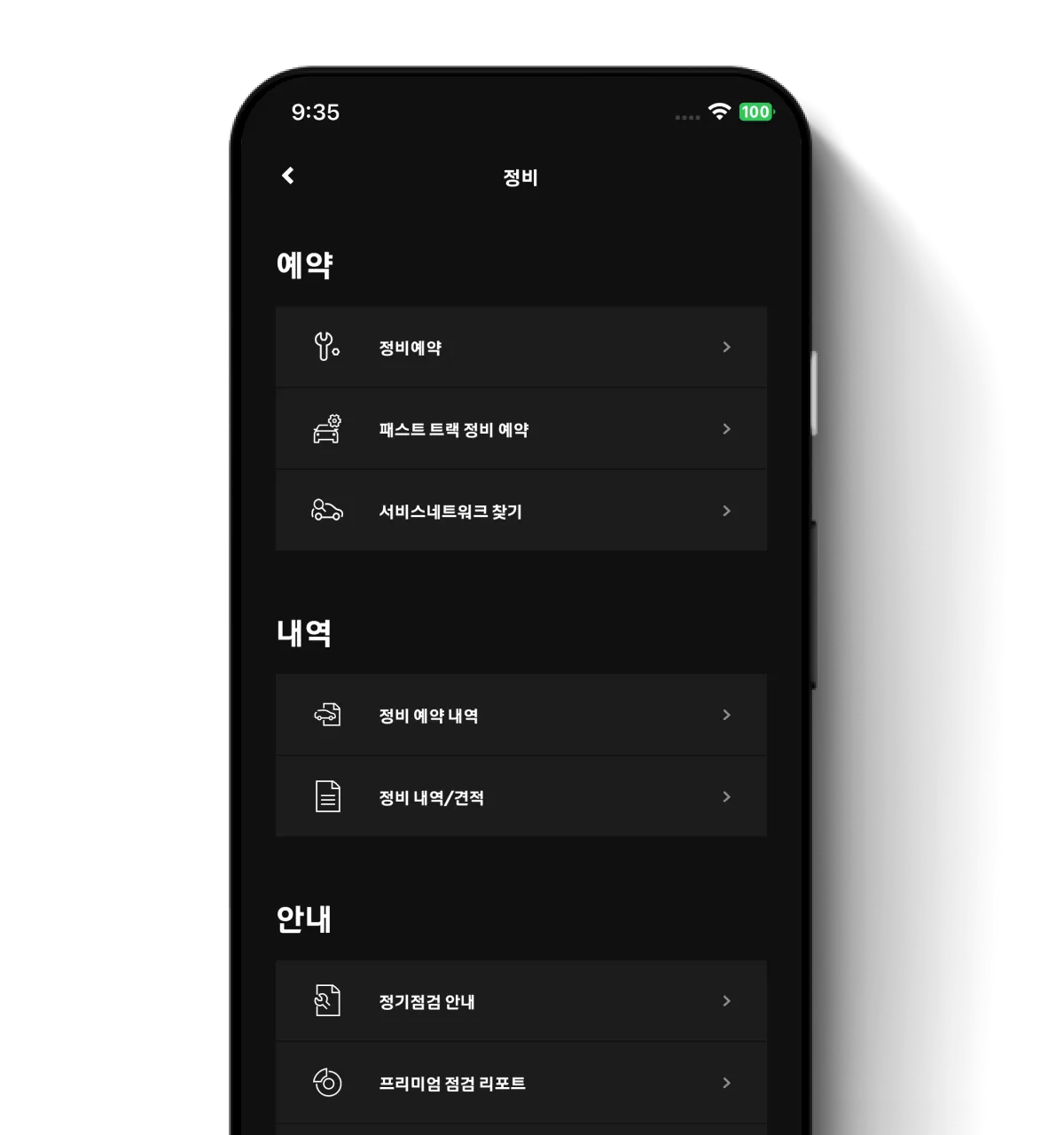Open 정기점검 안내
This screenshot has width=1064, height=1135.
[x=520, y=1001]
